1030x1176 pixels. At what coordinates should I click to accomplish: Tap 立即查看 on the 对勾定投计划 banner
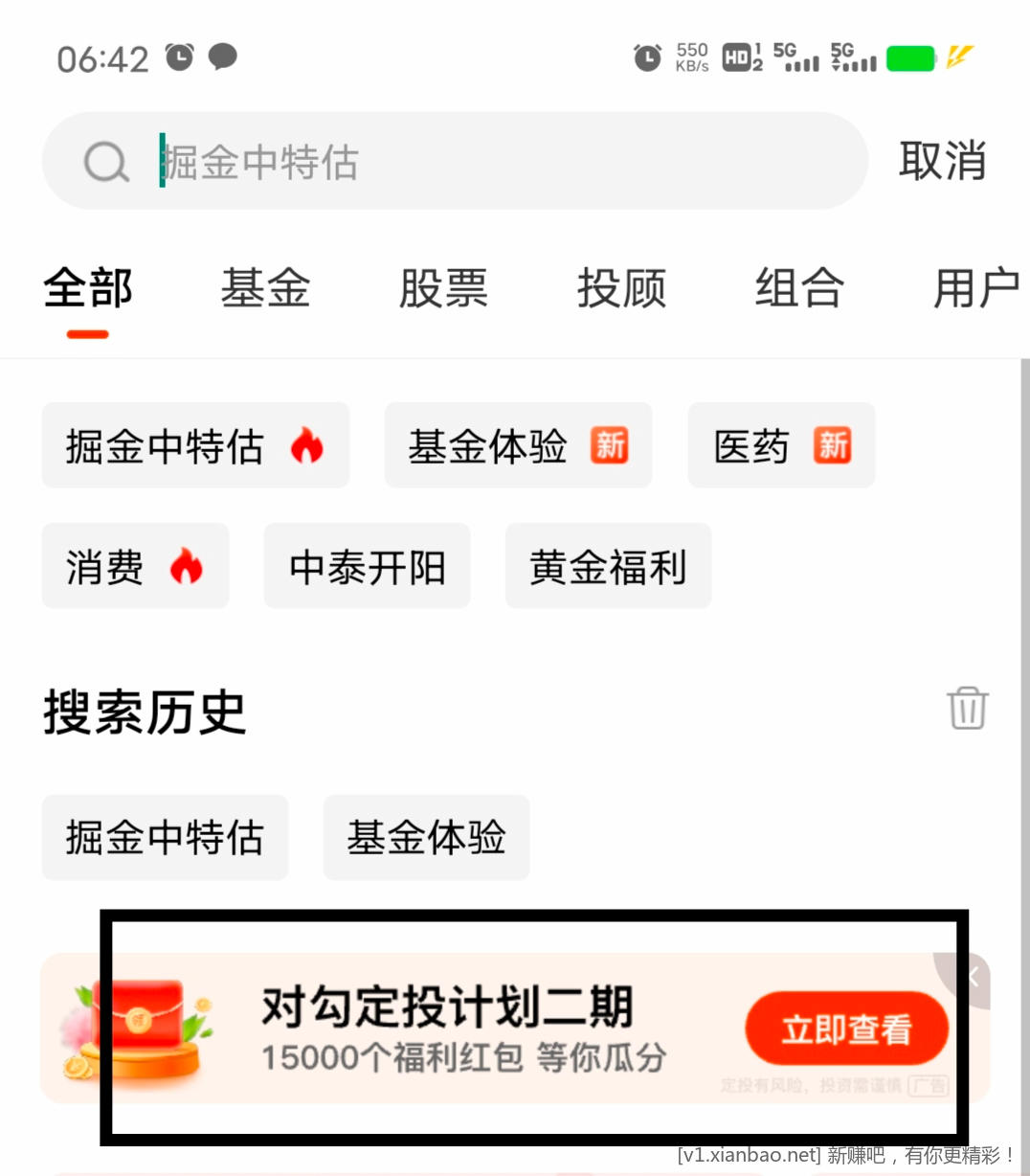(846, 1029)
